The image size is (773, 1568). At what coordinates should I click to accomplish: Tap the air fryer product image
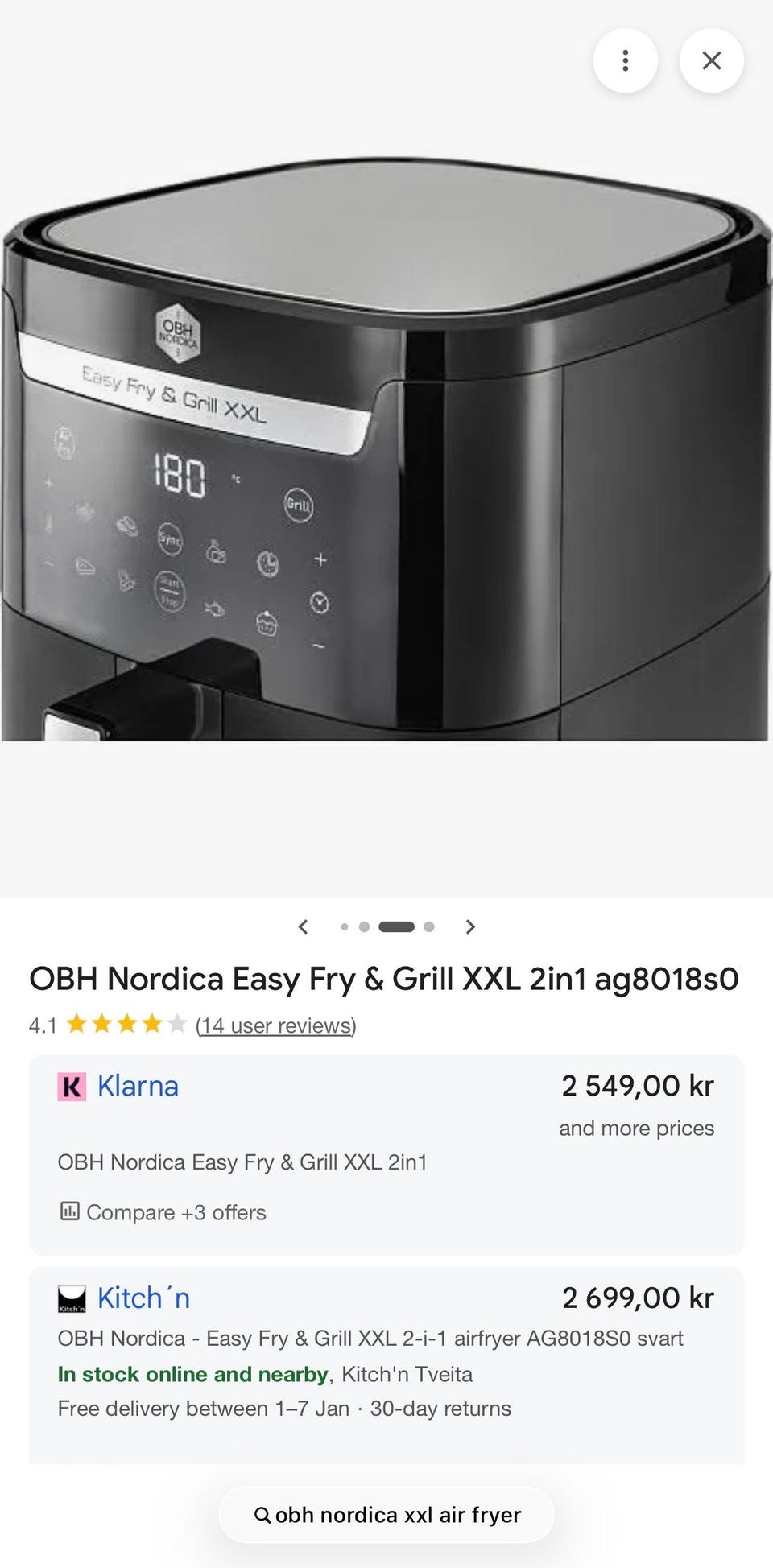(x=386, y=451)
